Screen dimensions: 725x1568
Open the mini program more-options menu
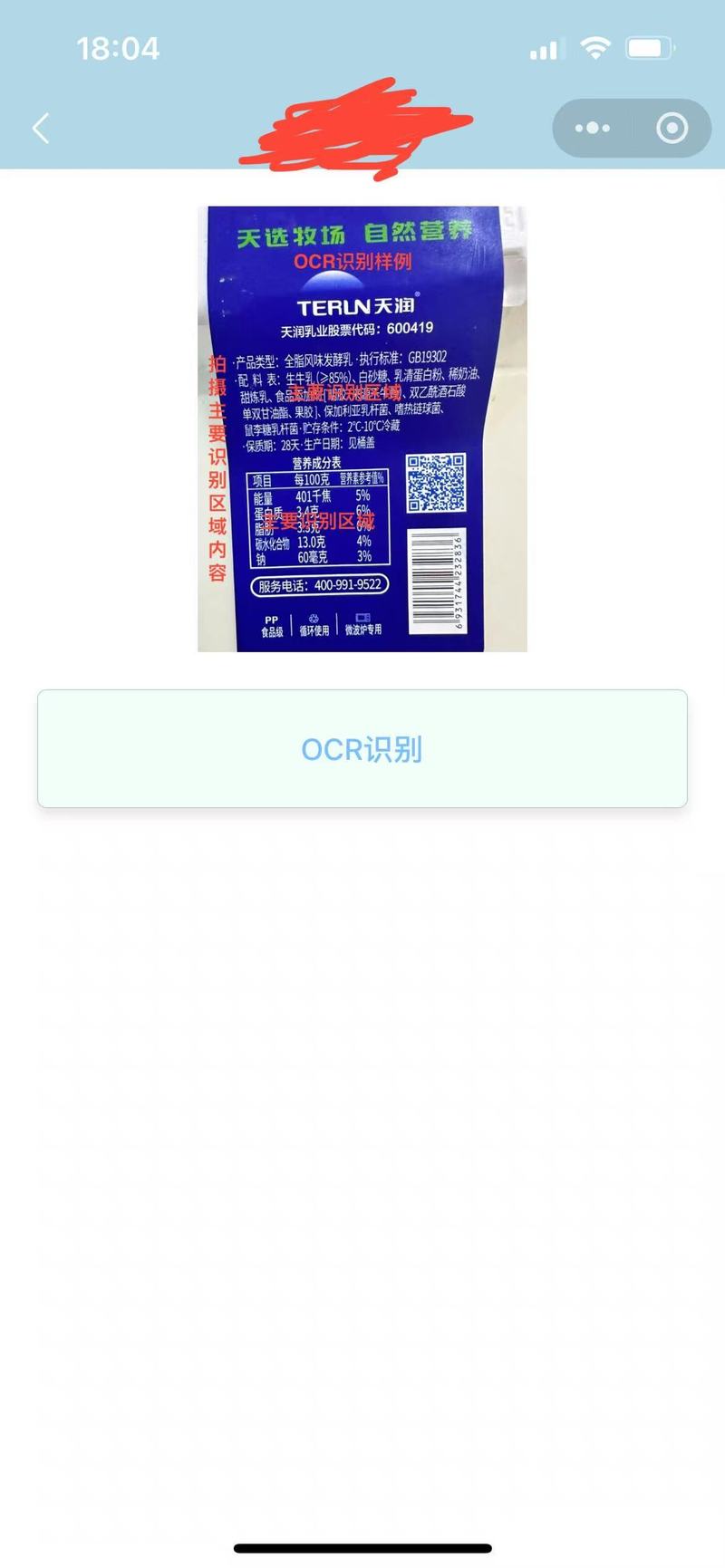593,128
